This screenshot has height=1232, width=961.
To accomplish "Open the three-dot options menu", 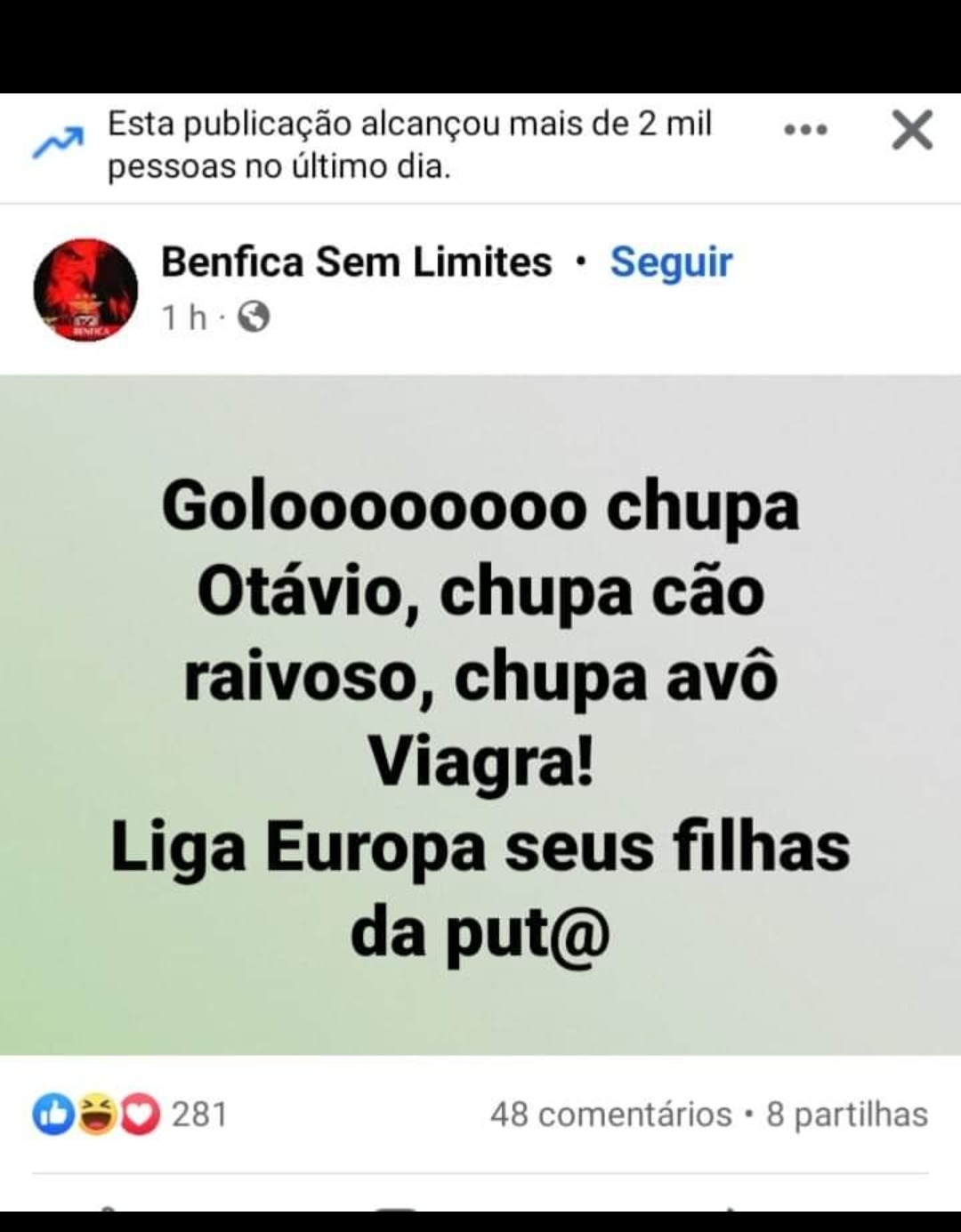I will click(x=805, y=130).
